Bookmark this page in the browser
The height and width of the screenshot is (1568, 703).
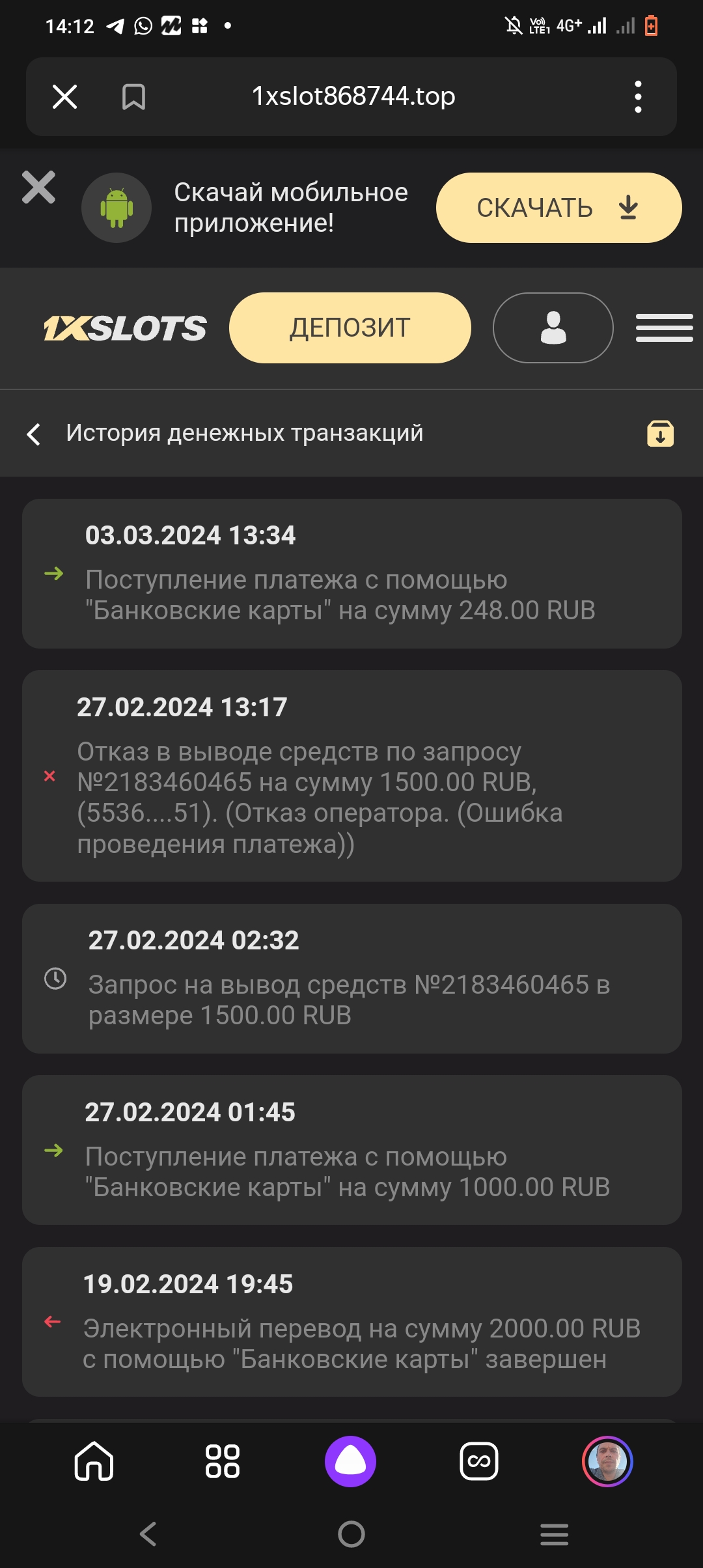point(133,97)
